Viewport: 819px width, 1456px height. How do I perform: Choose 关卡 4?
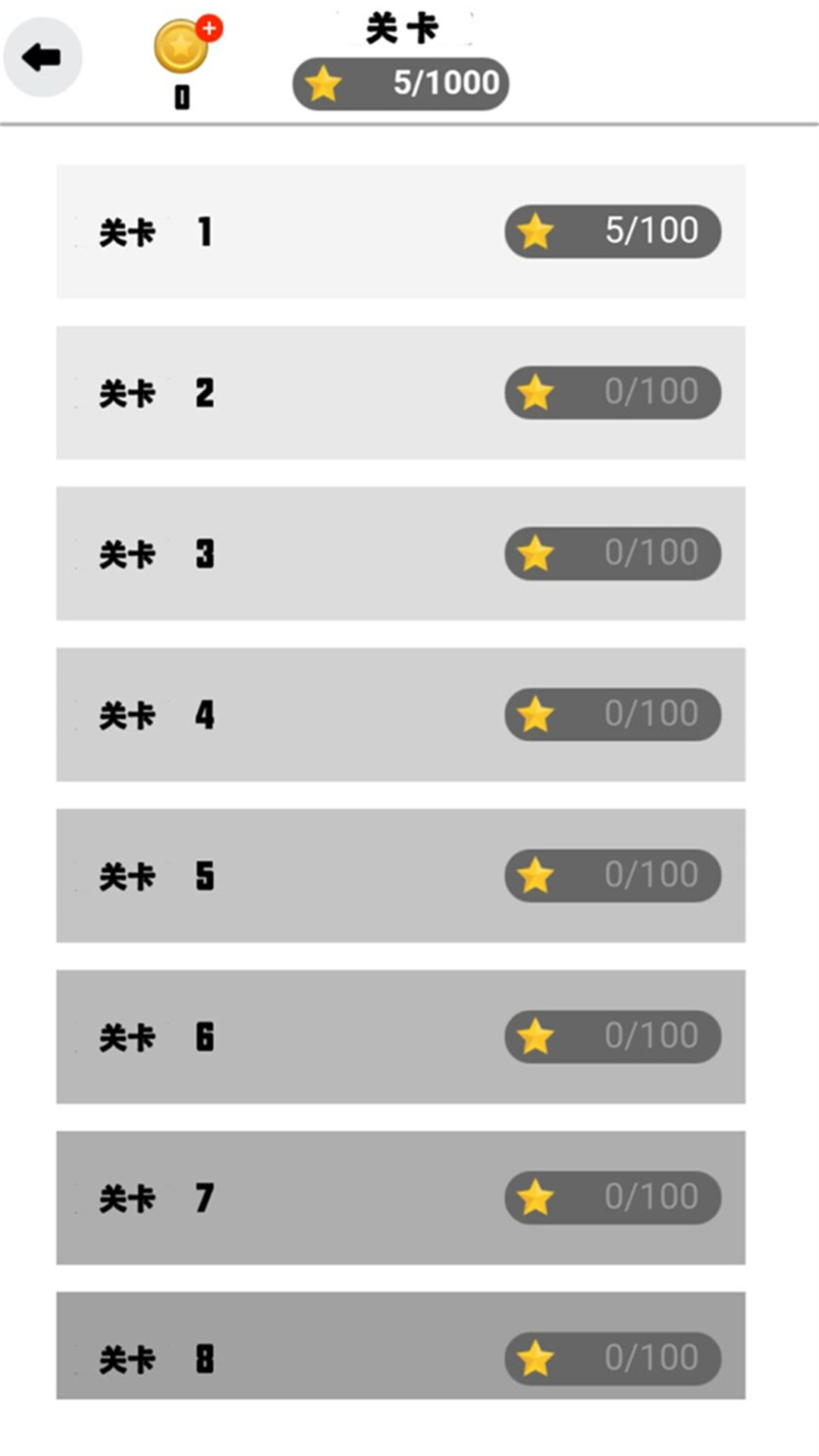click(400, 714)
